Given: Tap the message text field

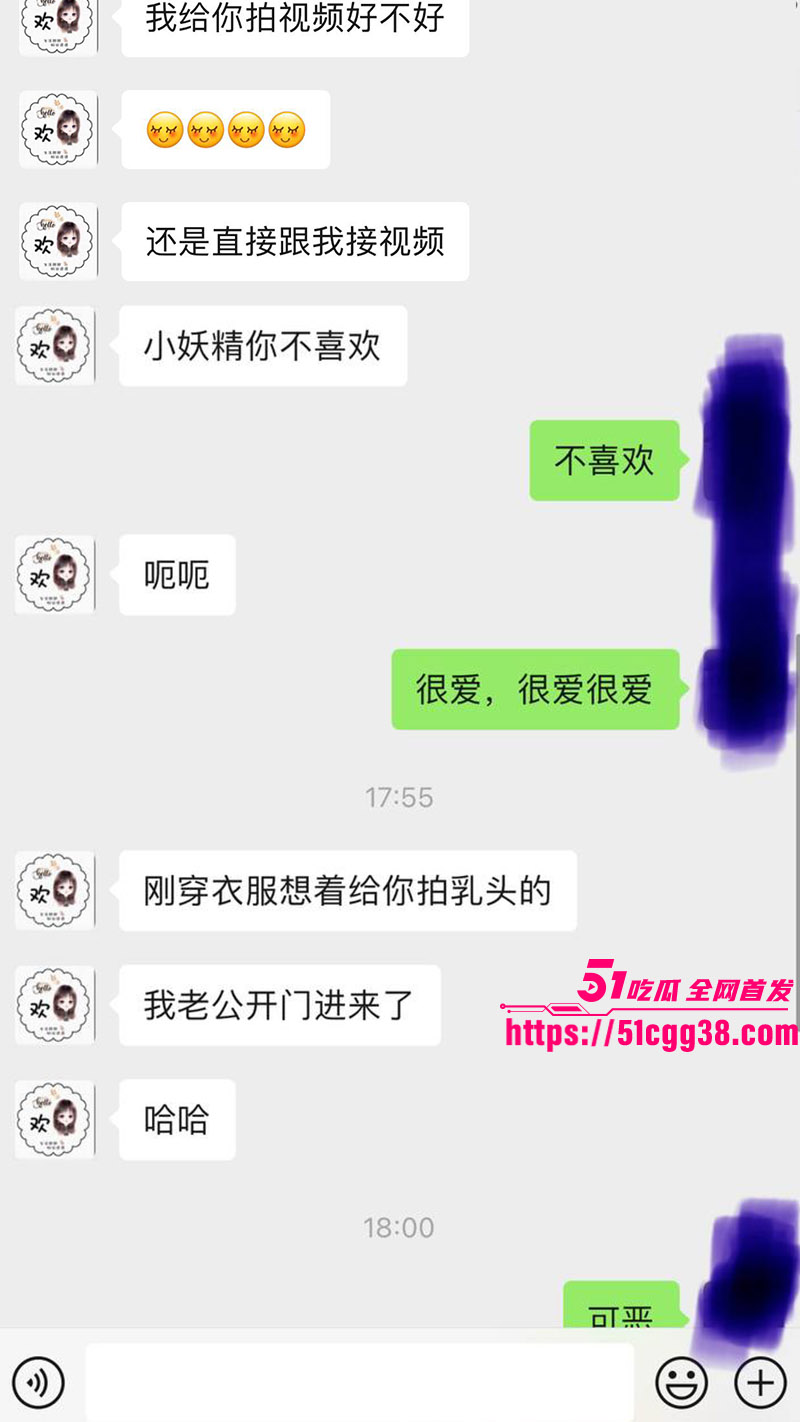Looking at the screenshot, I should pos(360,1382).
